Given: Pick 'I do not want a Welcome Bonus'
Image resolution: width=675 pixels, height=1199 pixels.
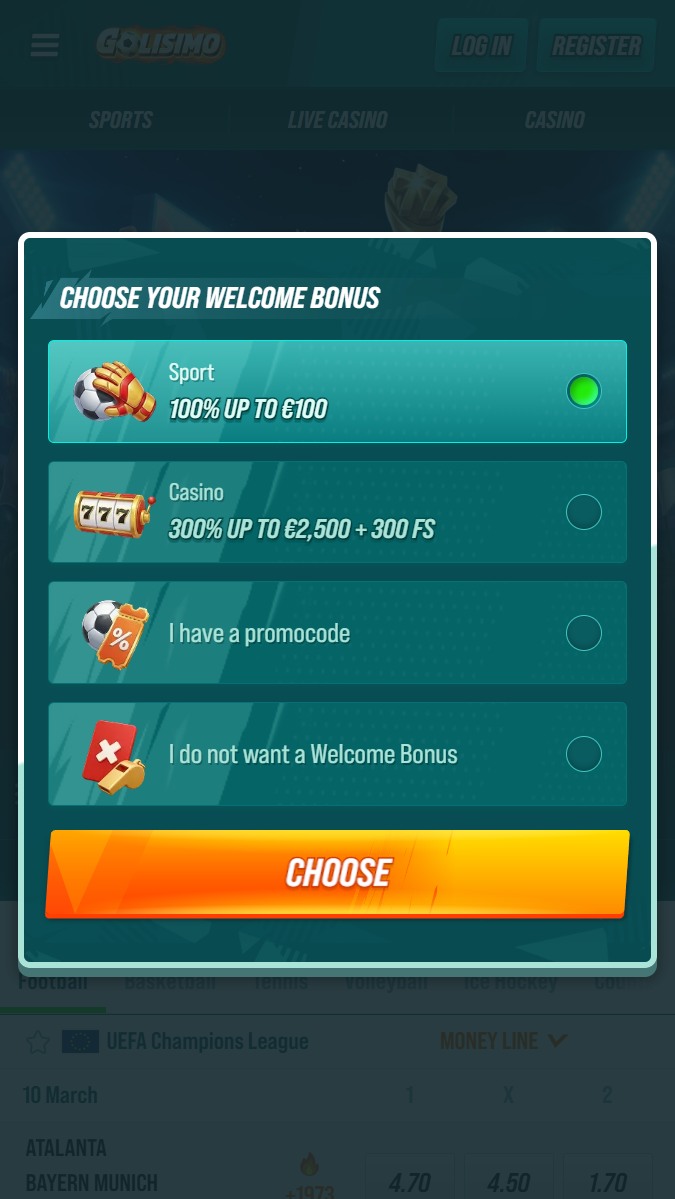Looking at the screenshot, I should click(x=337, y=754).
